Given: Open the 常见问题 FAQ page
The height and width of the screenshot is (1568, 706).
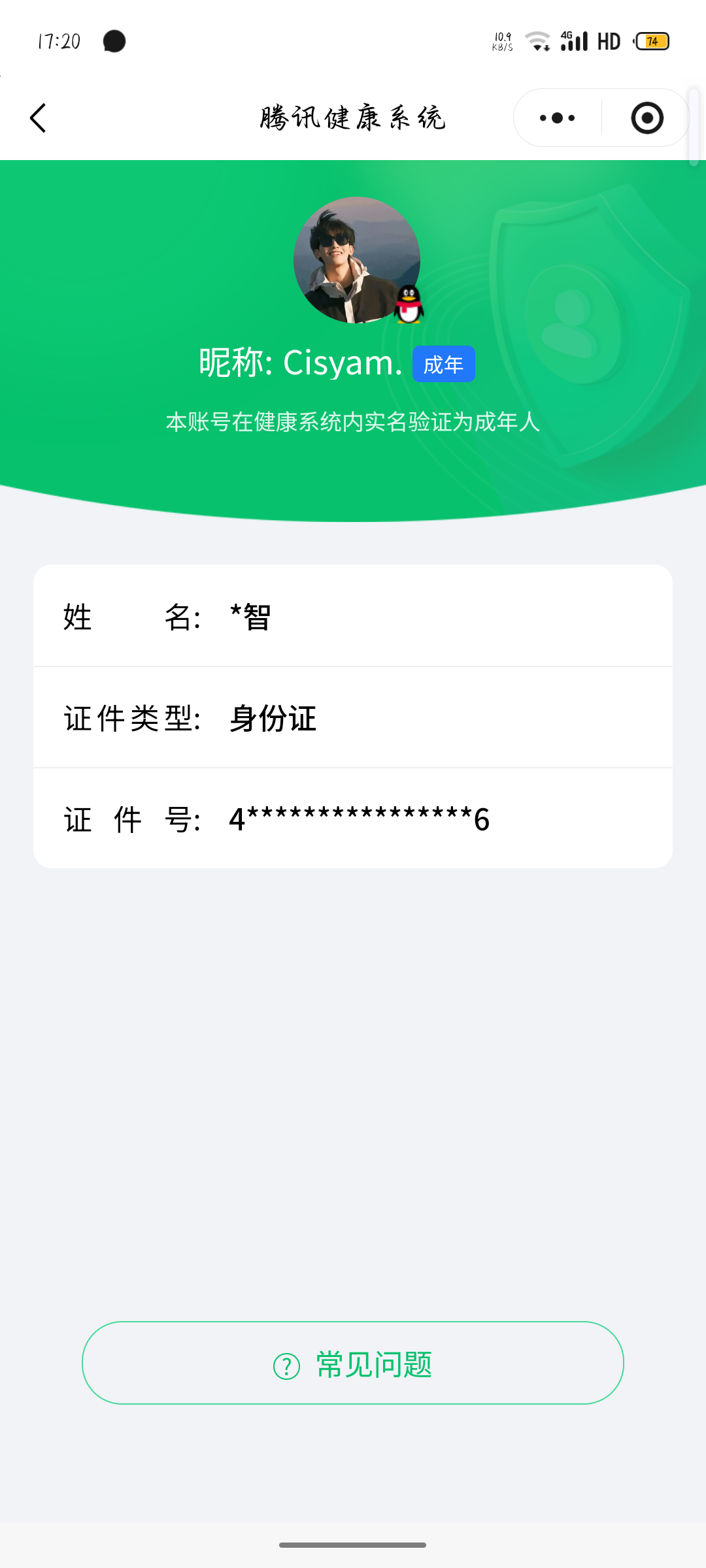Looking at the screenshot, I should tap(353, 1364).
